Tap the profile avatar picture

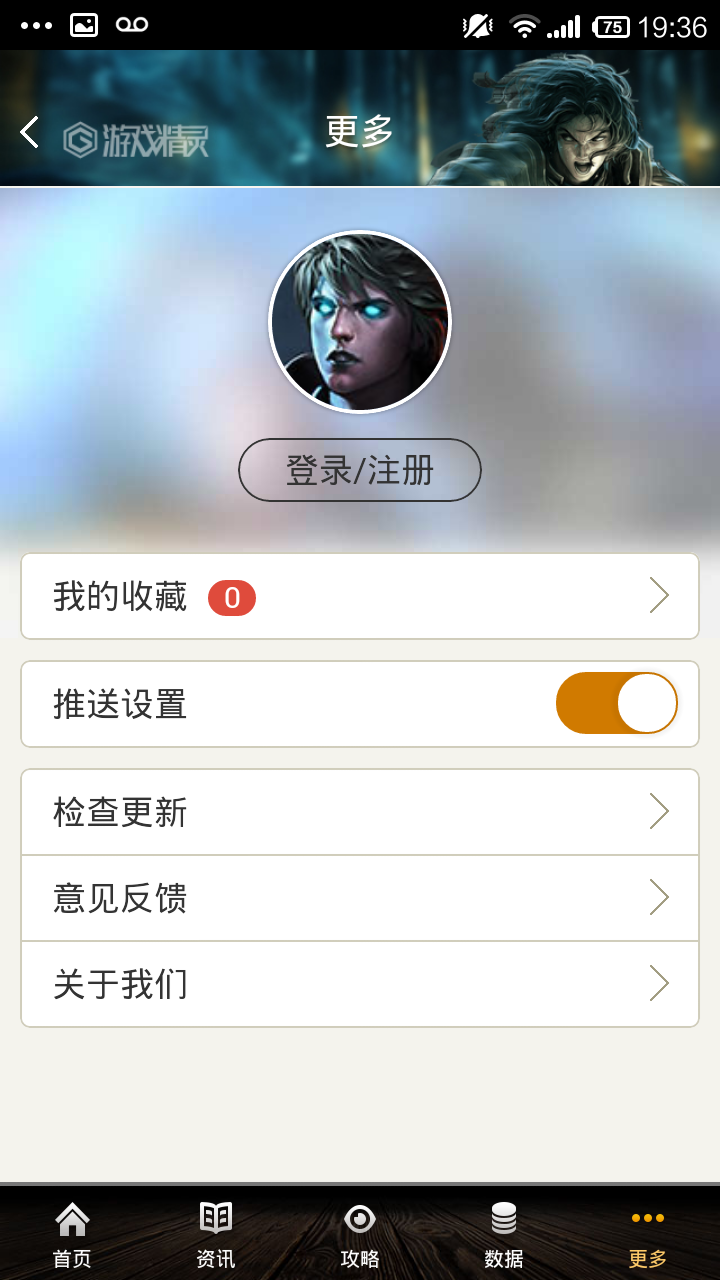(x=360, y=322)
